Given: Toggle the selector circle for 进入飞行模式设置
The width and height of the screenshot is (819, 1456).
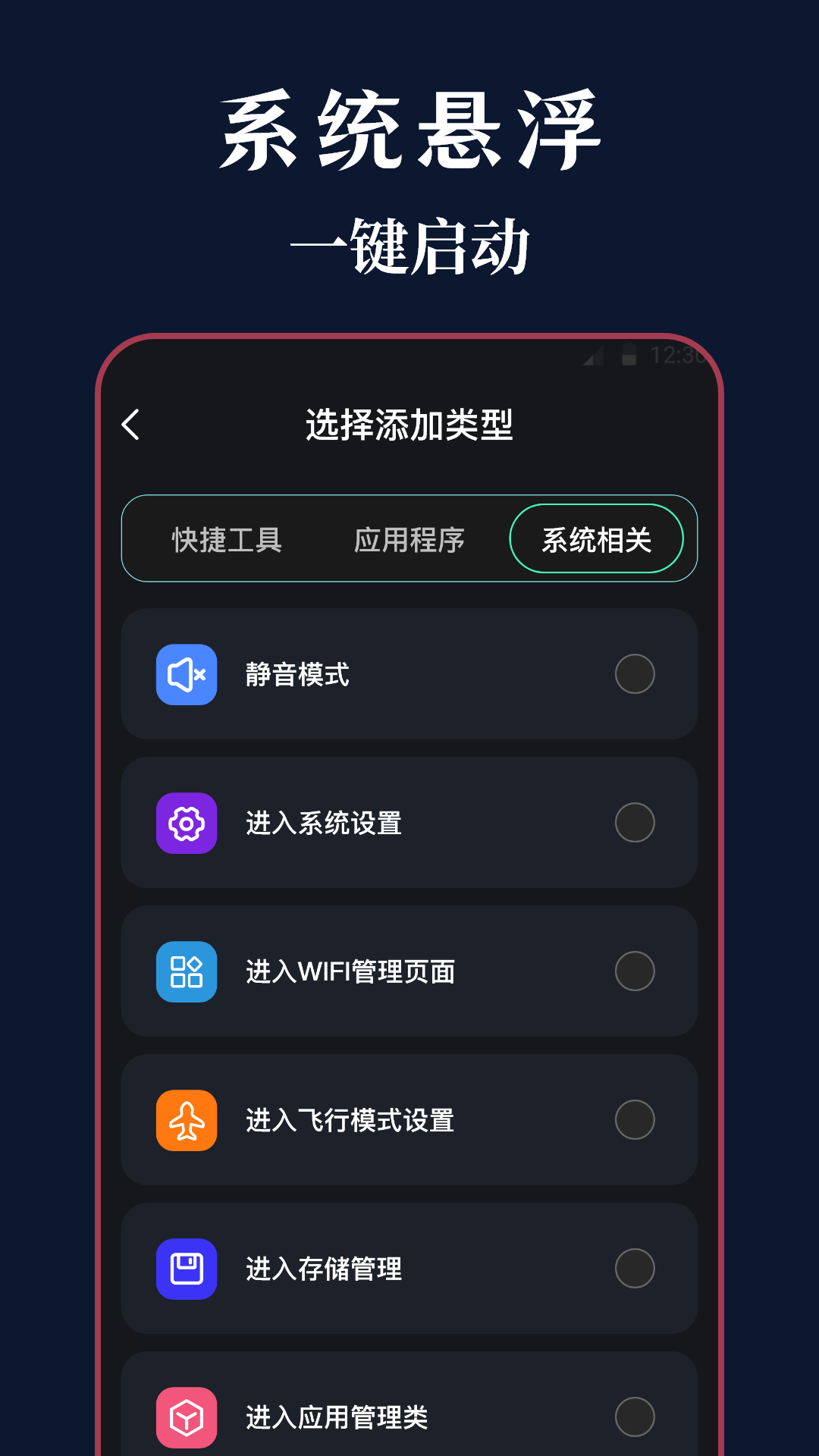Looking at the screenshot, I should [x=635, y=1121].
